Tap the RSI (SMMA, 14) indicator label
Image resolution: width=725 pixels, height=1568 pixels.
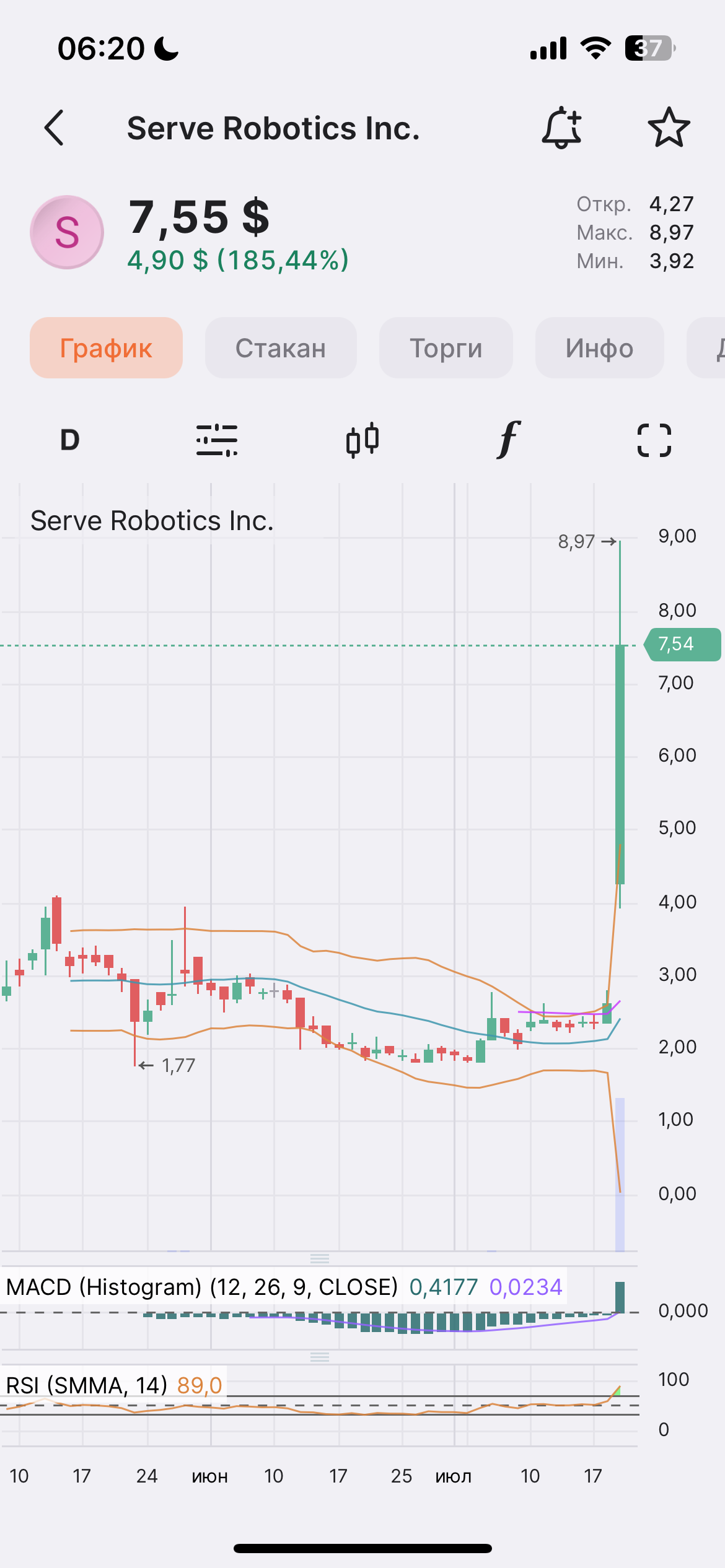tap(87, 1385)
